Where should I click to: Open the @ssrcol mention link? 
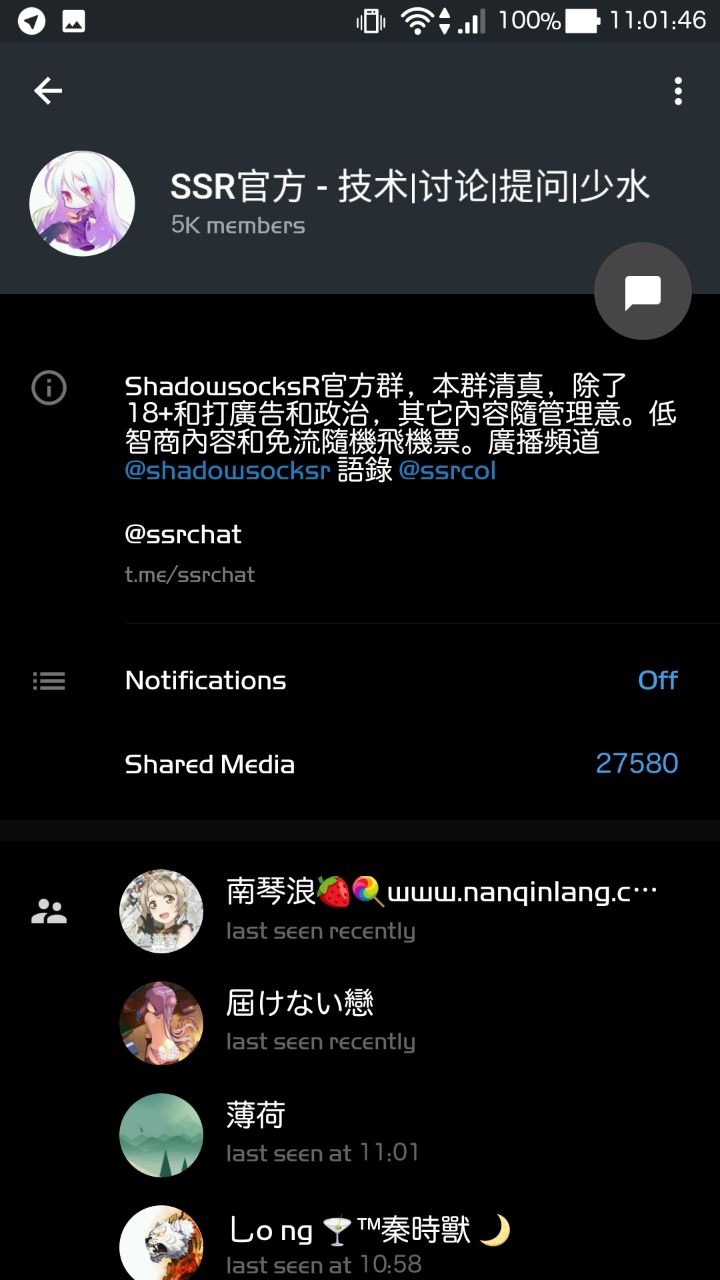pyautogui.click(x=447, y=470)
